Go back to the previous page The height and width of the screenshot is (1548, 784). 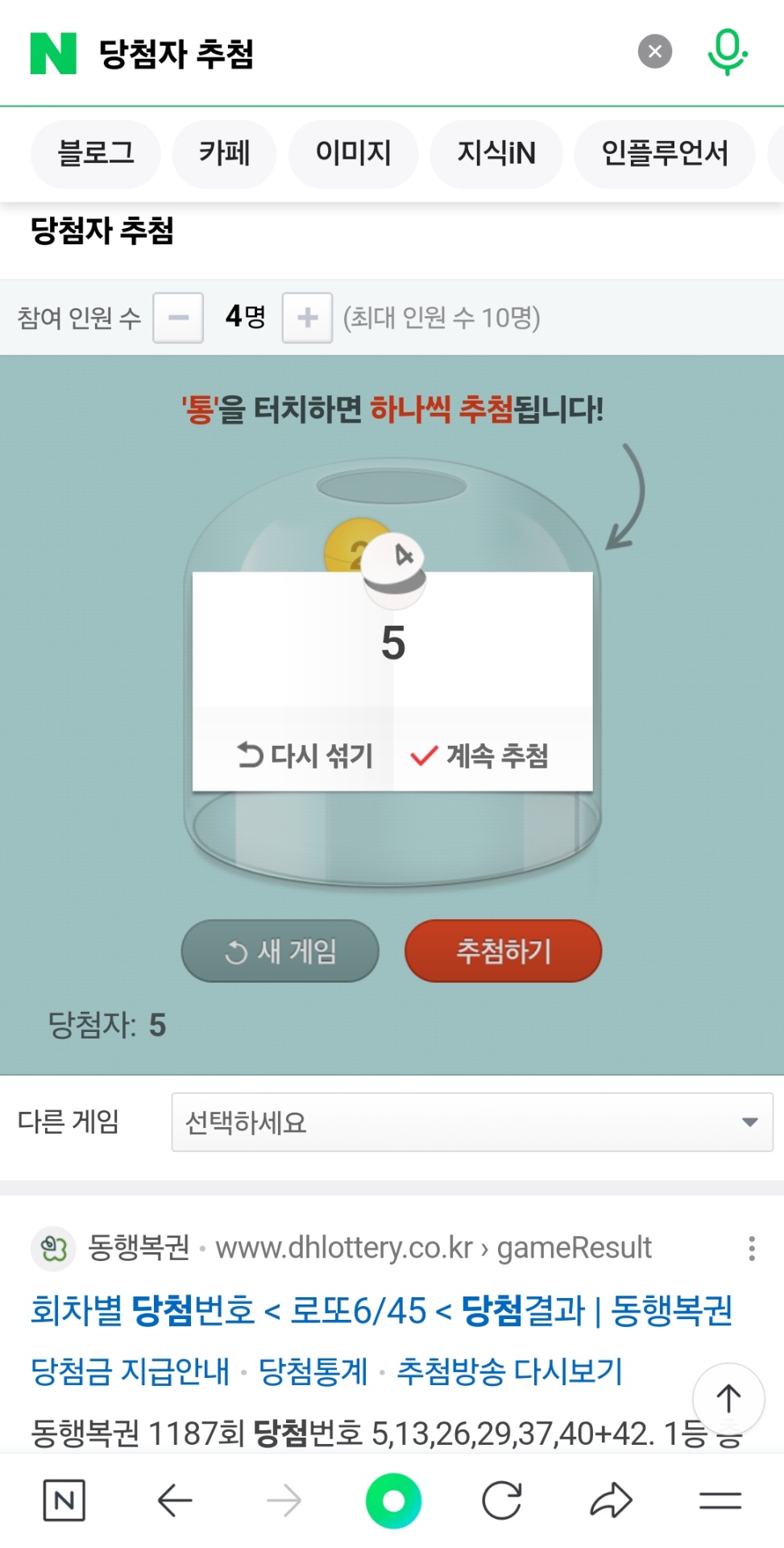pyautogui.click(x=174, y=1500)
